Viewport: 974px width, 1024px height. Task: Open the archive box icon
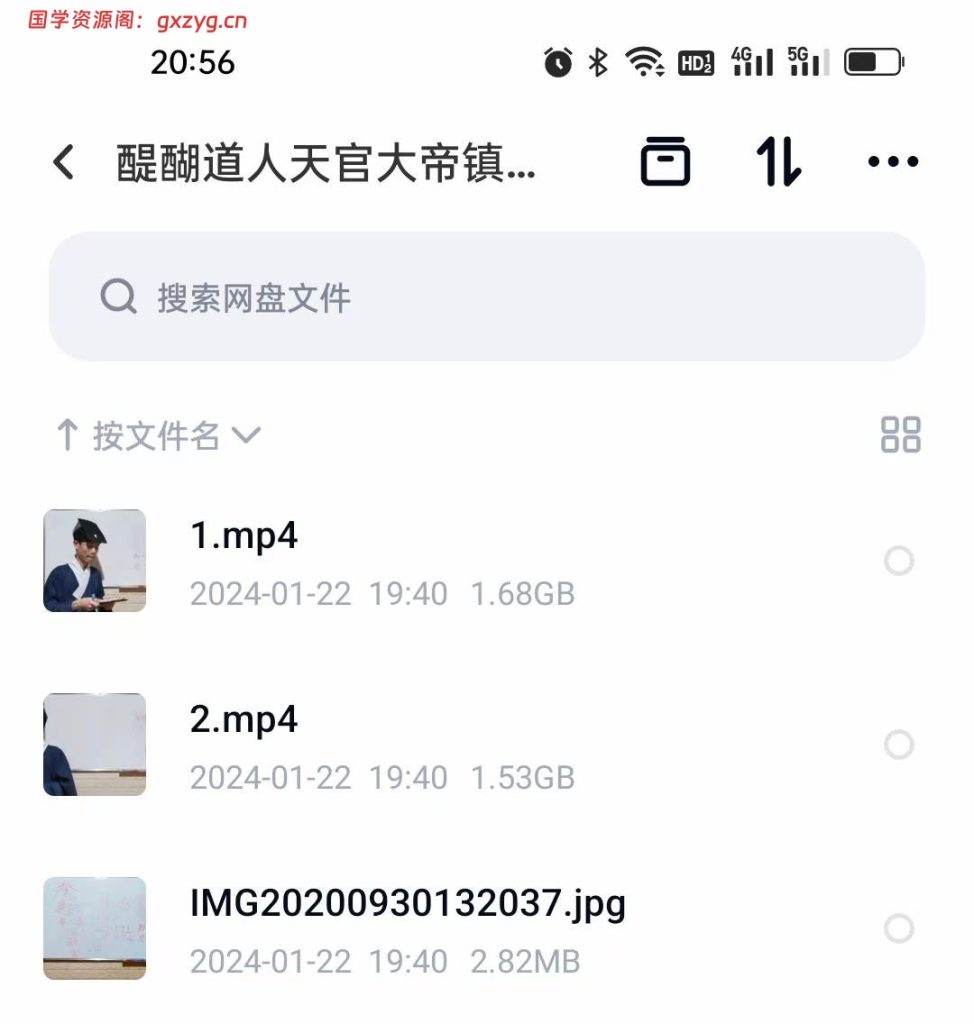point(665,161)
